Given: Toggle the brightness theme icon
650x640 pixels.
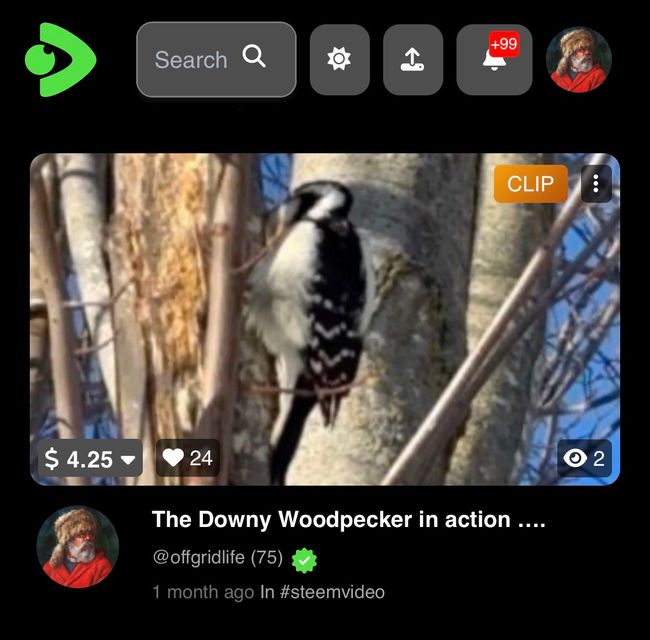Looking at the screenshot, I should point(339,60).
